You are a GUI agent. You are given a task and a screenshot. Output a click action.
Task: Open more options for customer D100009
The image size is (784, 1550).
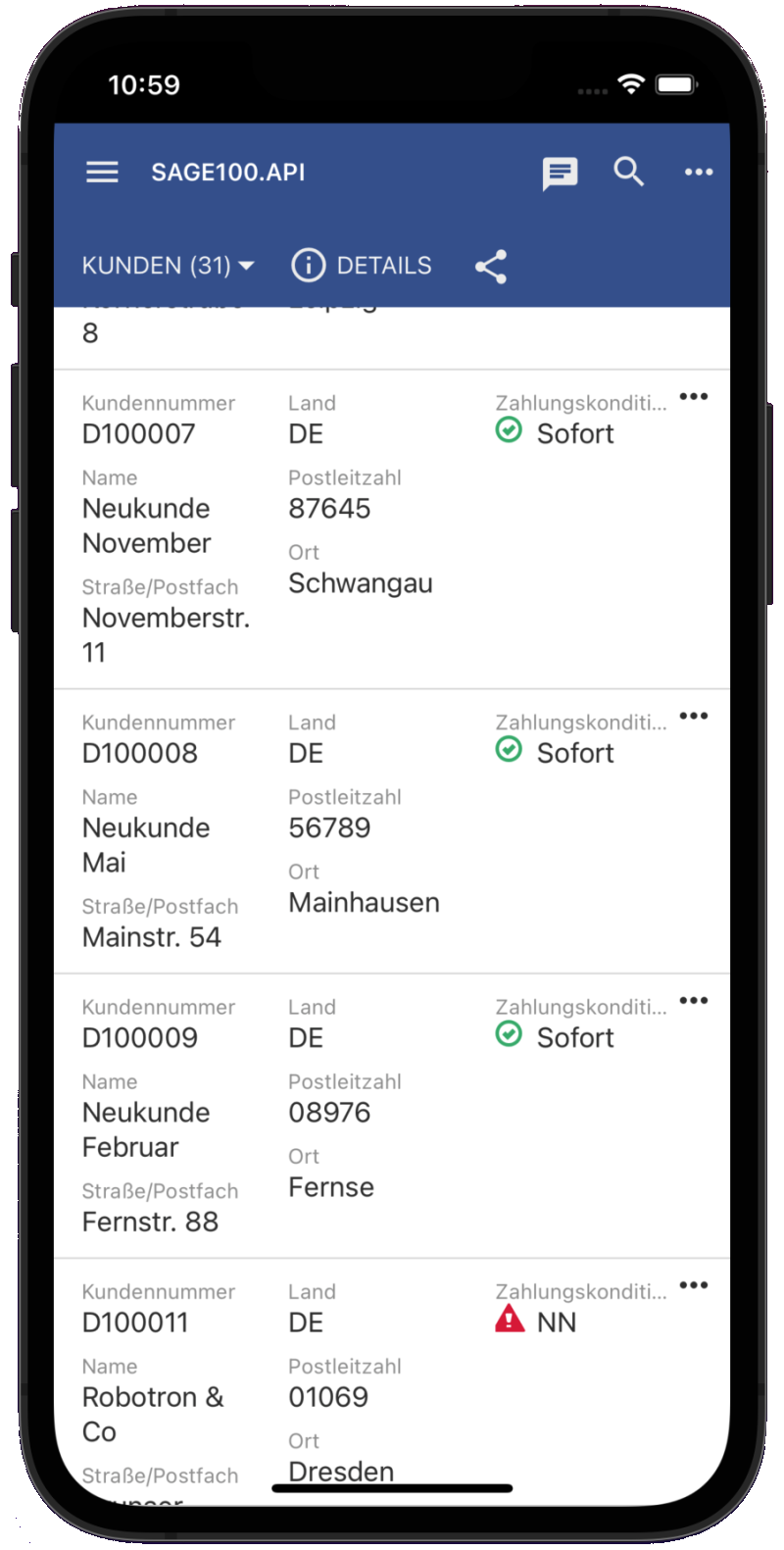(694, 1001)
